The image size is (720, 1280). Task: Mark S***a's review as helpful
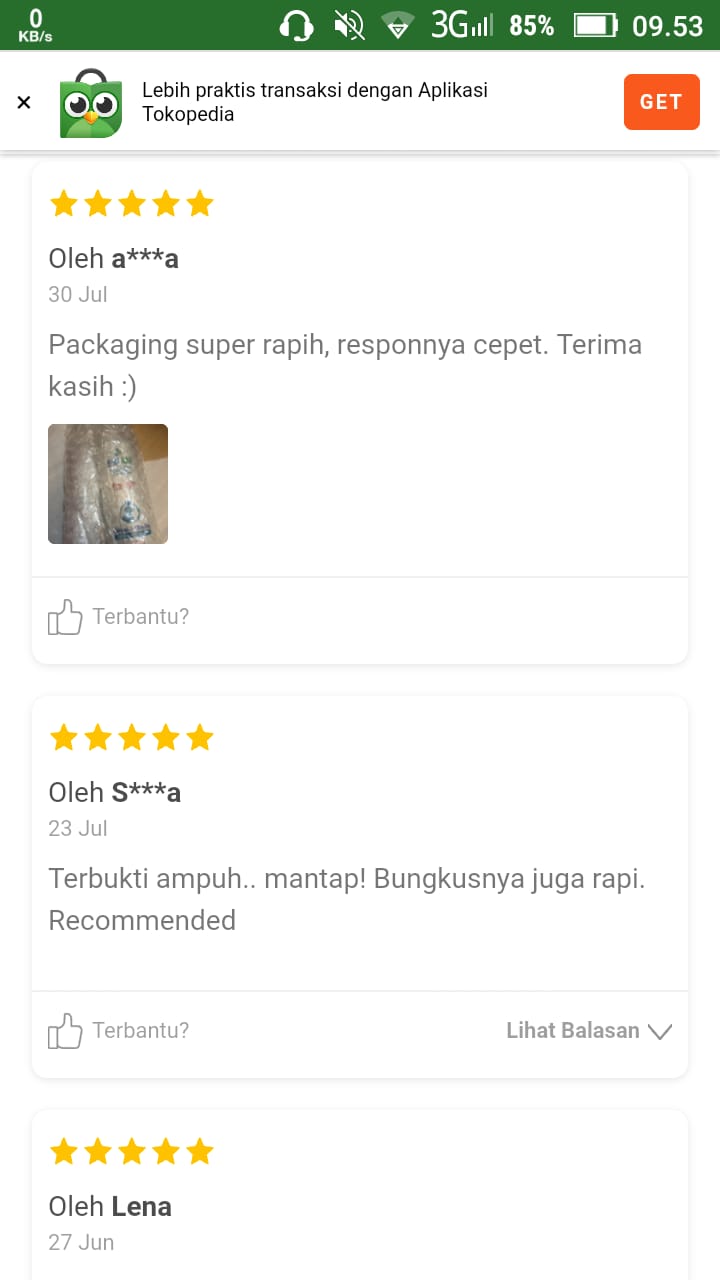click(118, 1031)
